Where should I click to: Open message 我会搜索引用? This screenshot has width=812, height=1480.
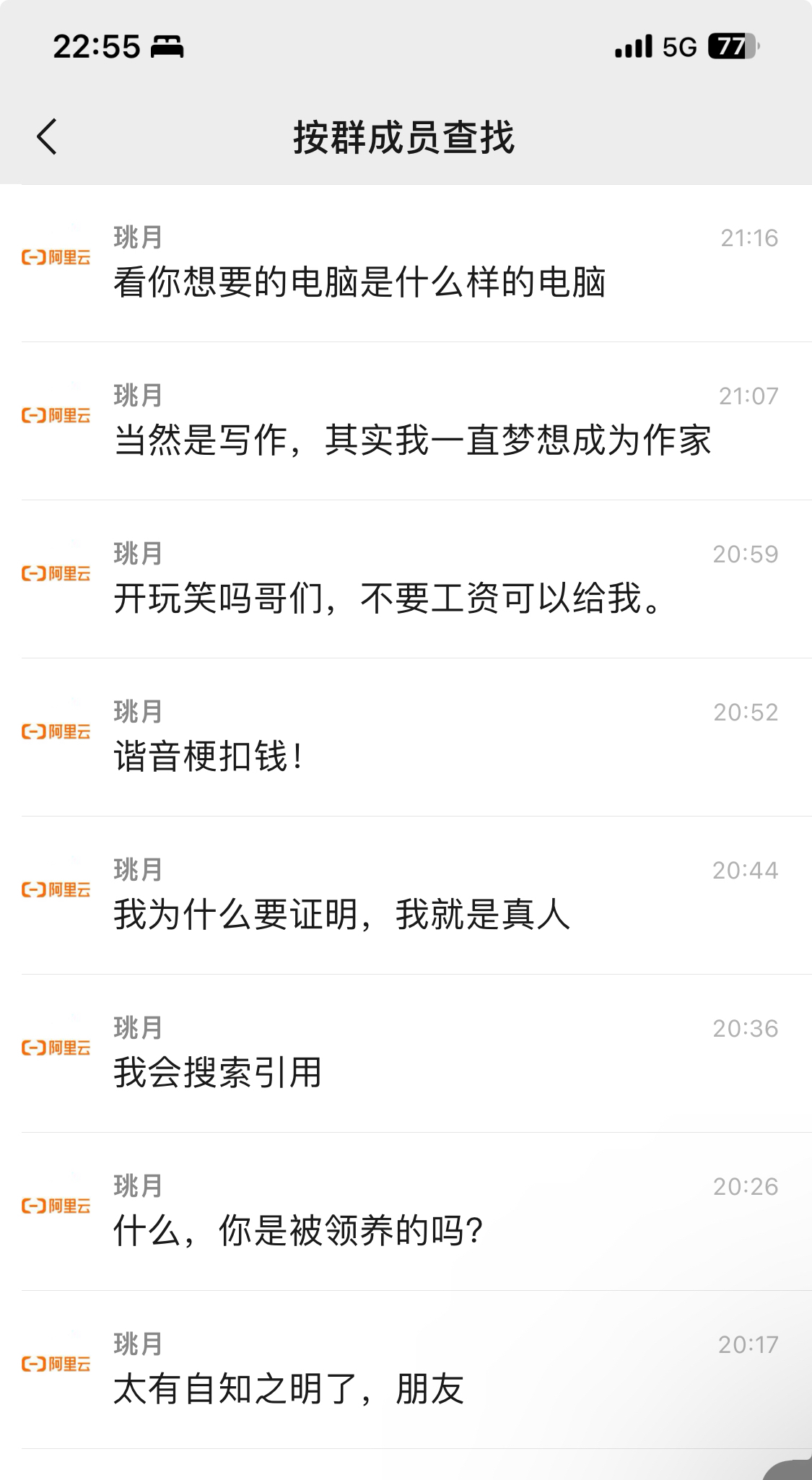coord(406,1054)
